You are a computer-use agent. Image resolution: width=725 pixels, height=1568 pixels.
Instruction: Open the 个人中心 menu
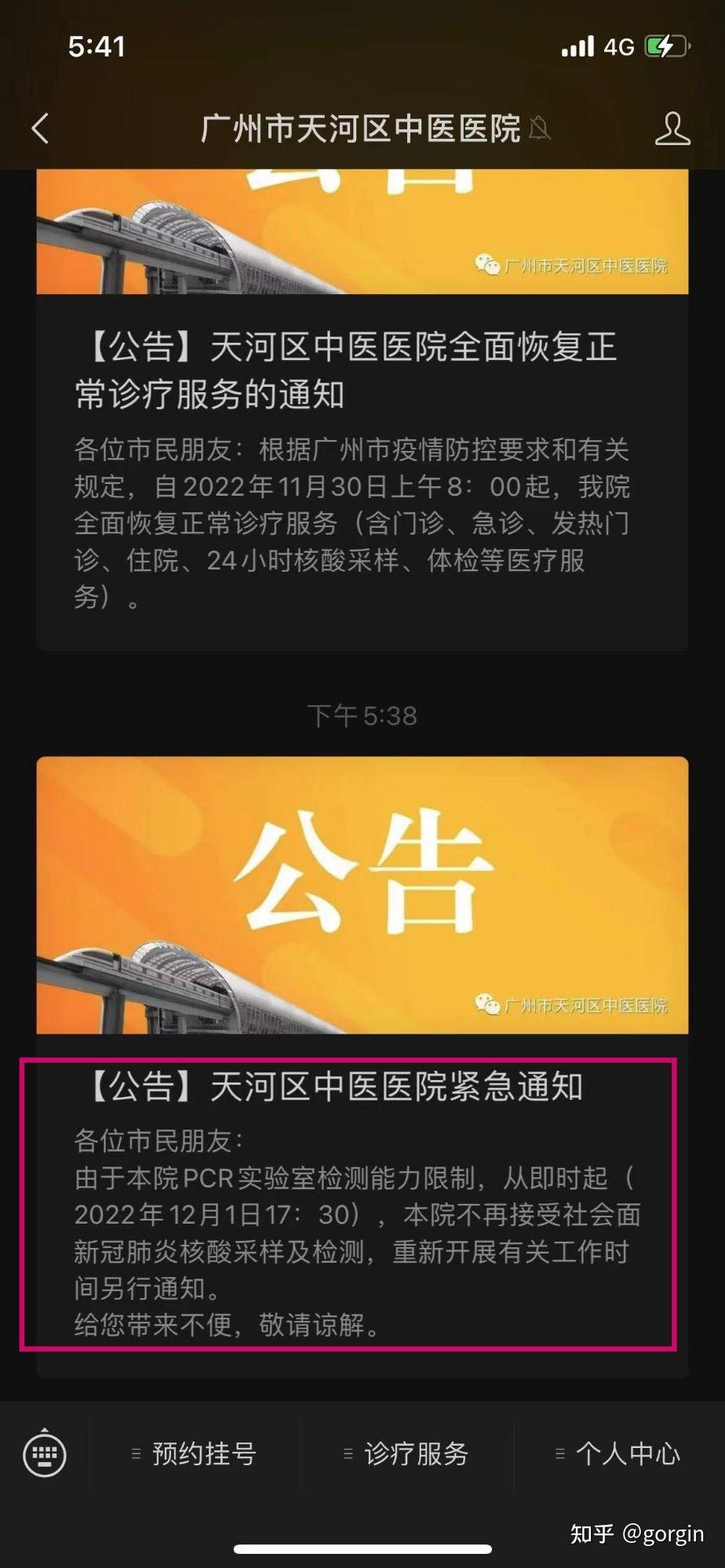point(618,1453)
